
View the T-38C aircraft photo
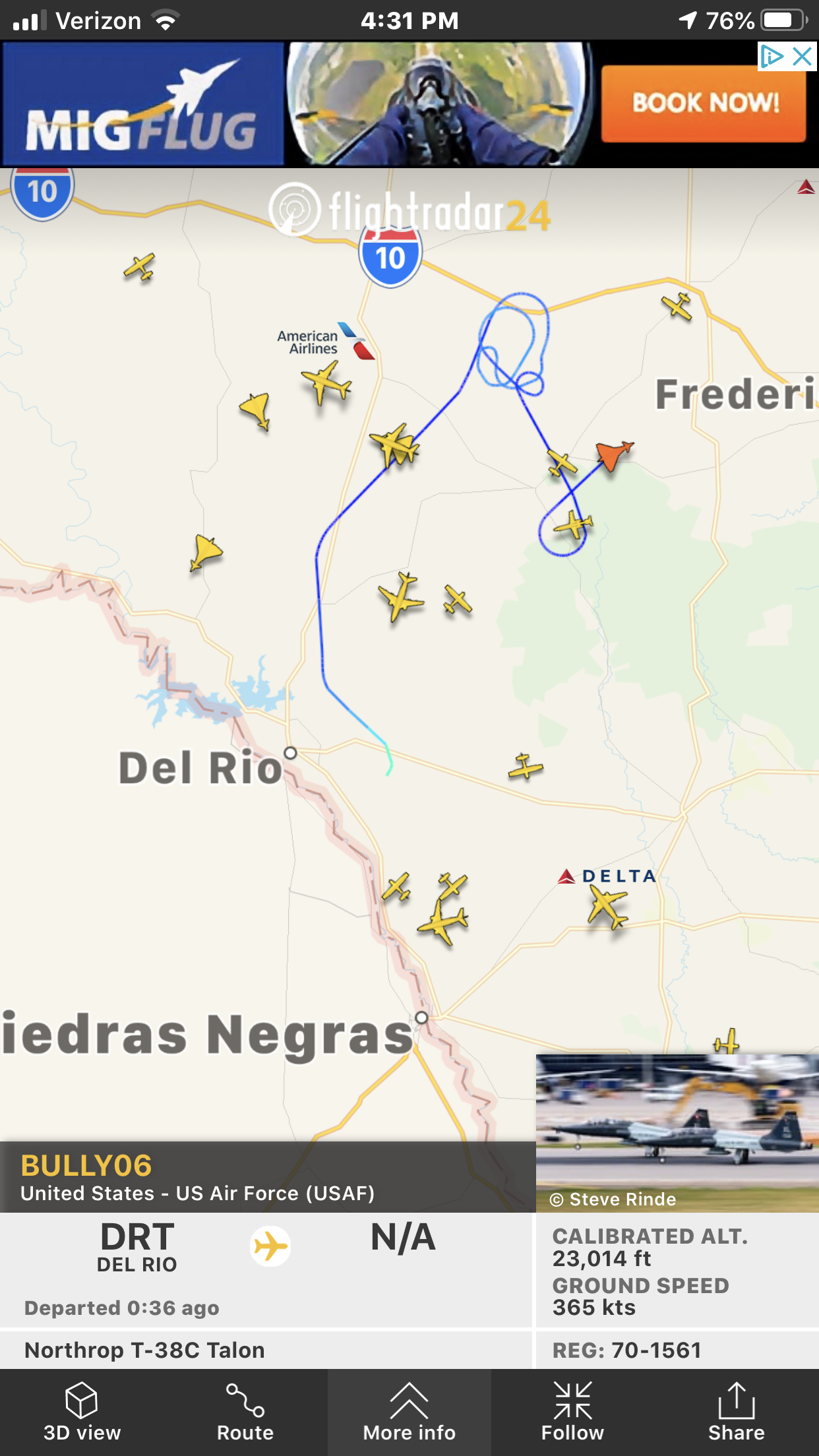coord(677,1133)
